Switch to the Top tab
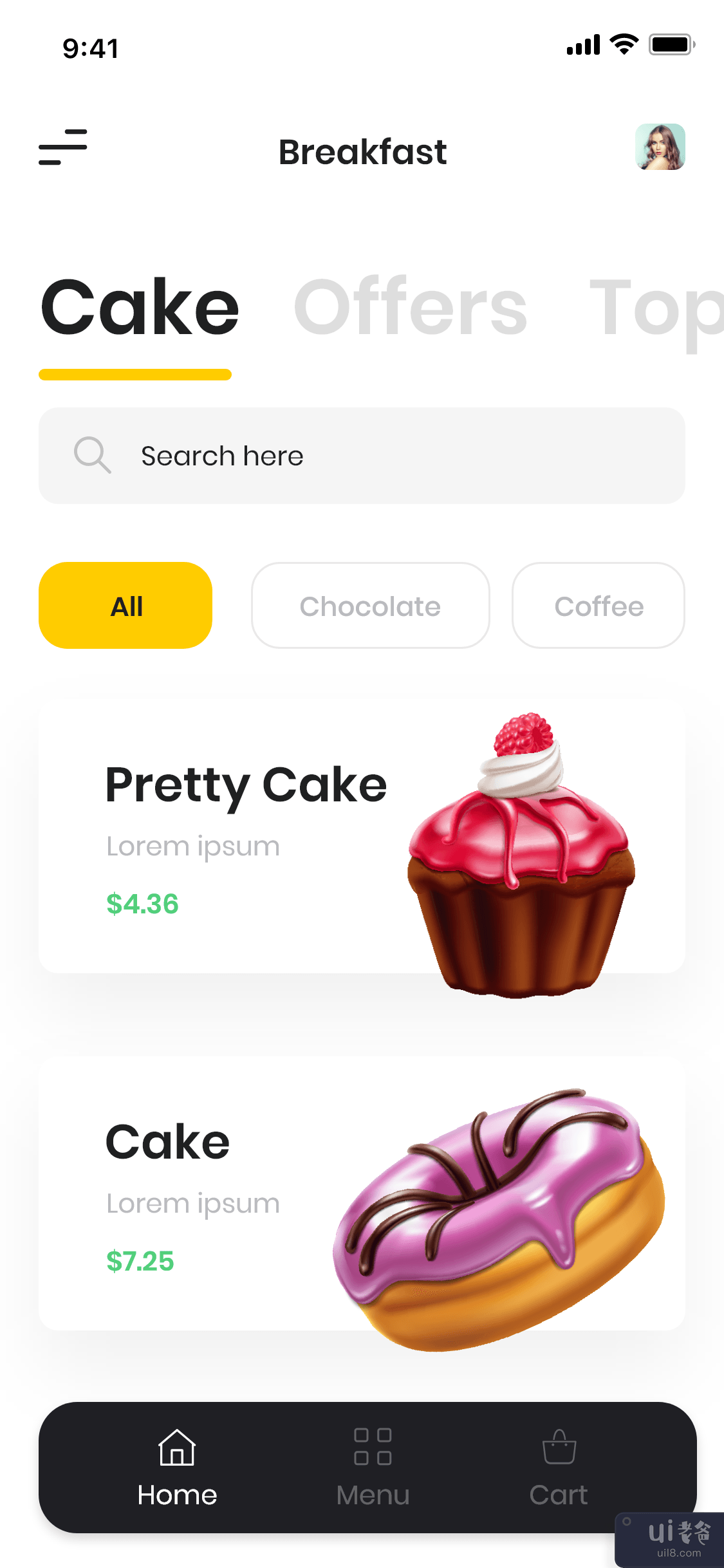 (x=655, y=309)
